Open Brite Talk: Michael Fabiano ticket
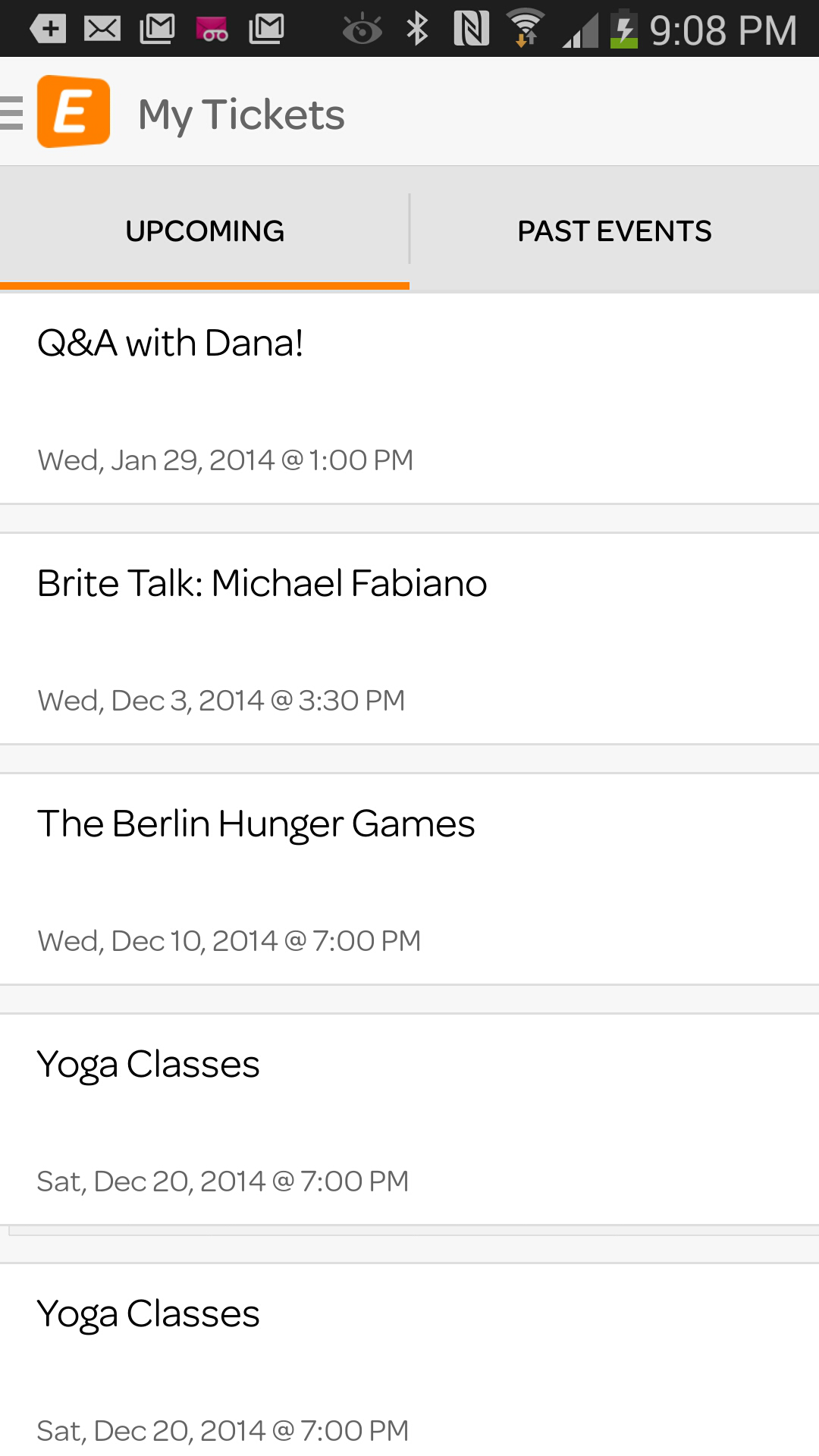 click(409, 639)
